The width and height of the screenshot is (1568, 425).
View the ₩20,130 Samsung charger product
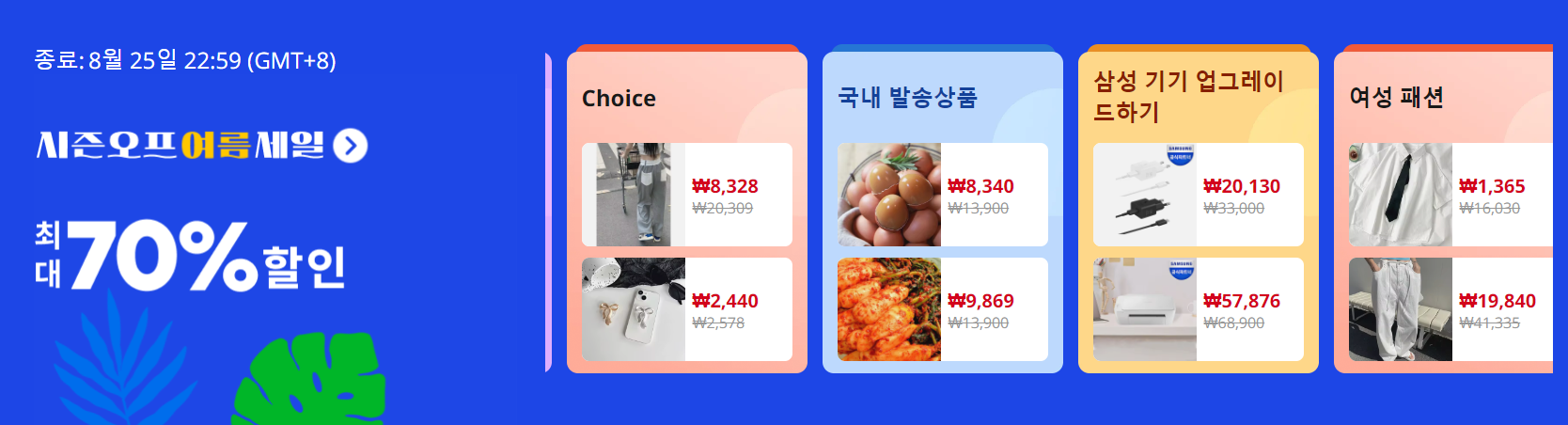pos(1198,195)
